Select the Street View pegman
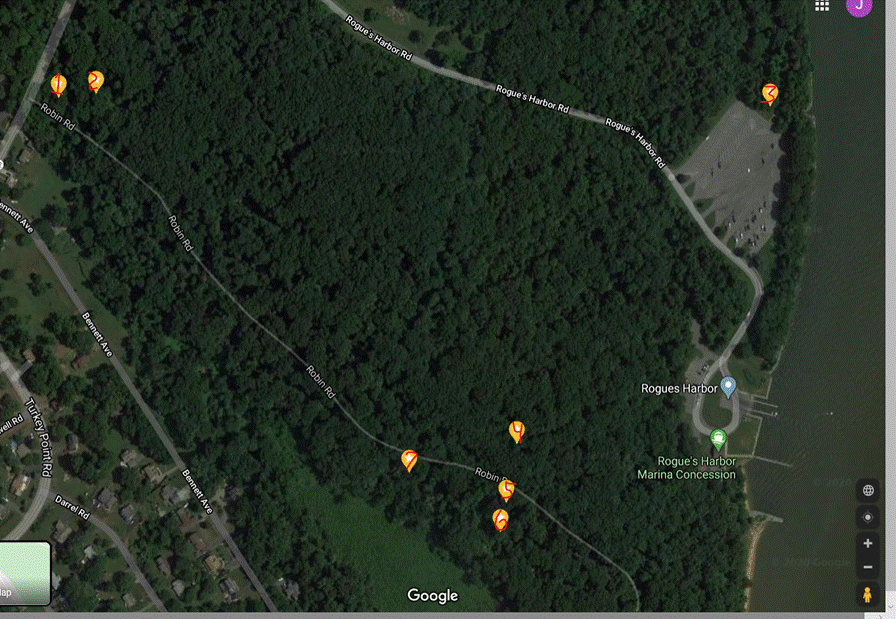896x619 pixels. pos(868,595)
